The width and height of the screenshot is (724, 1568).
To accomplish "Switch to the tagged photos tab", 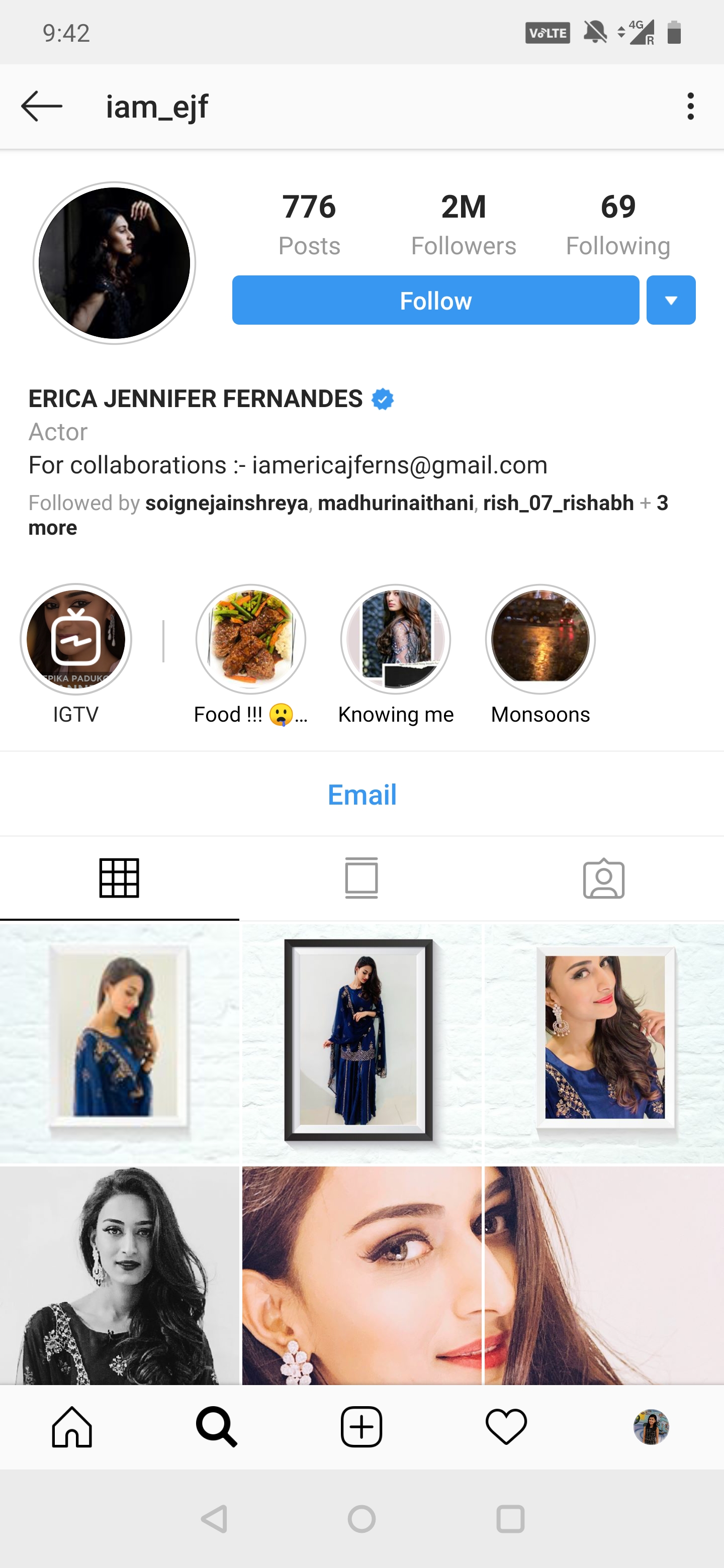I will pyautogui.click(x=603, y=878).
